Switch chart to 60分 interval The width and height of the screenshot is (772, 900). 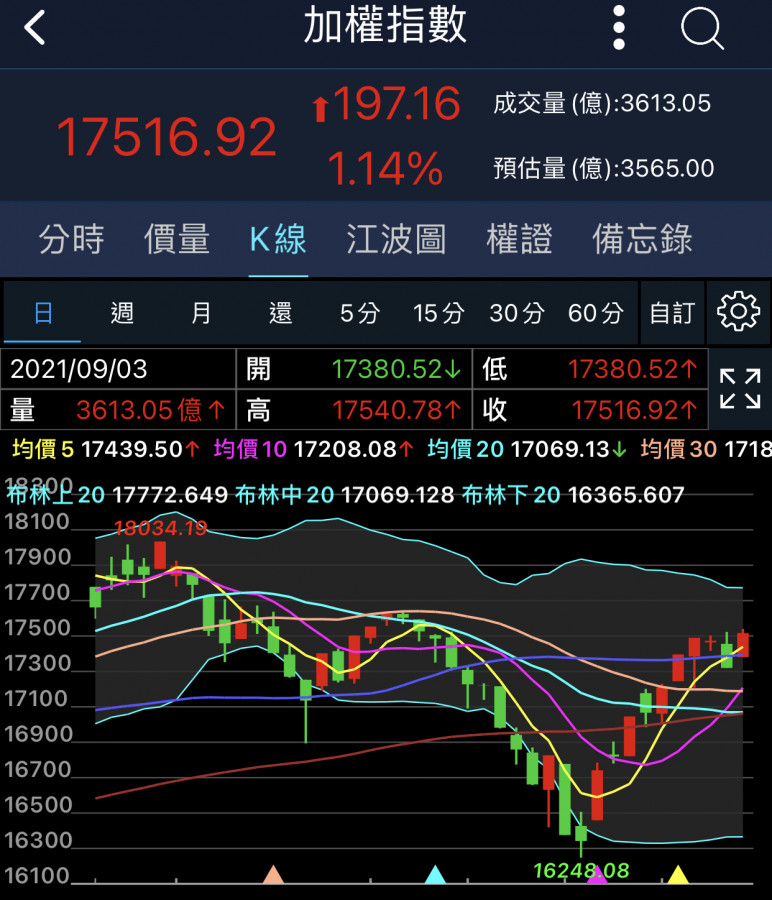[x=596, y=313]
